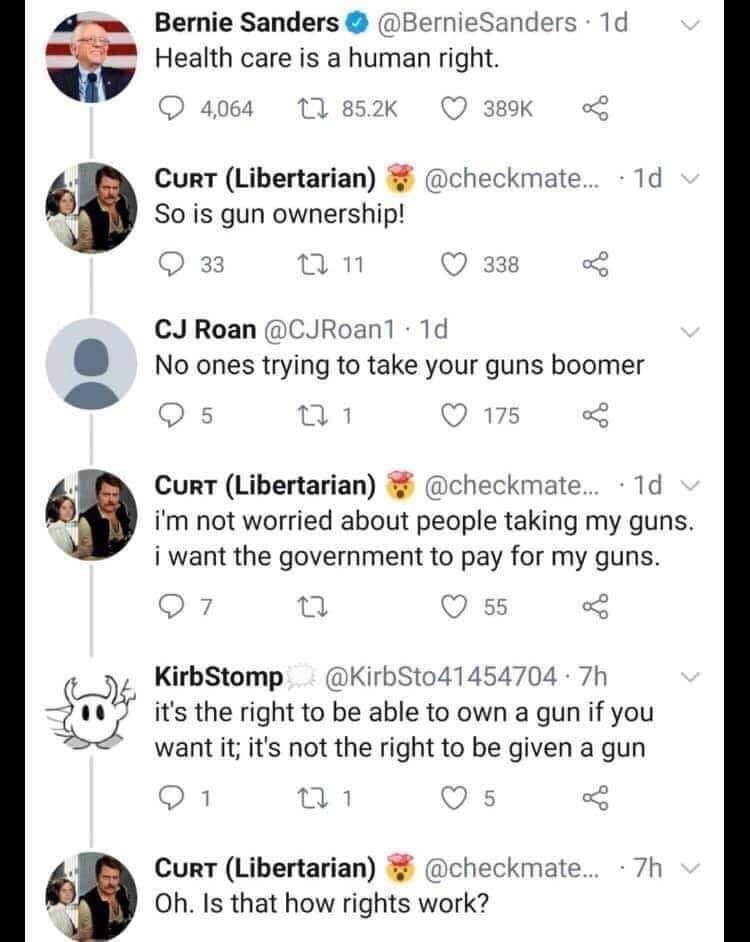Open options chevron on CJ Roan's tweet
The image size is (750, 942).
point(690,331)
